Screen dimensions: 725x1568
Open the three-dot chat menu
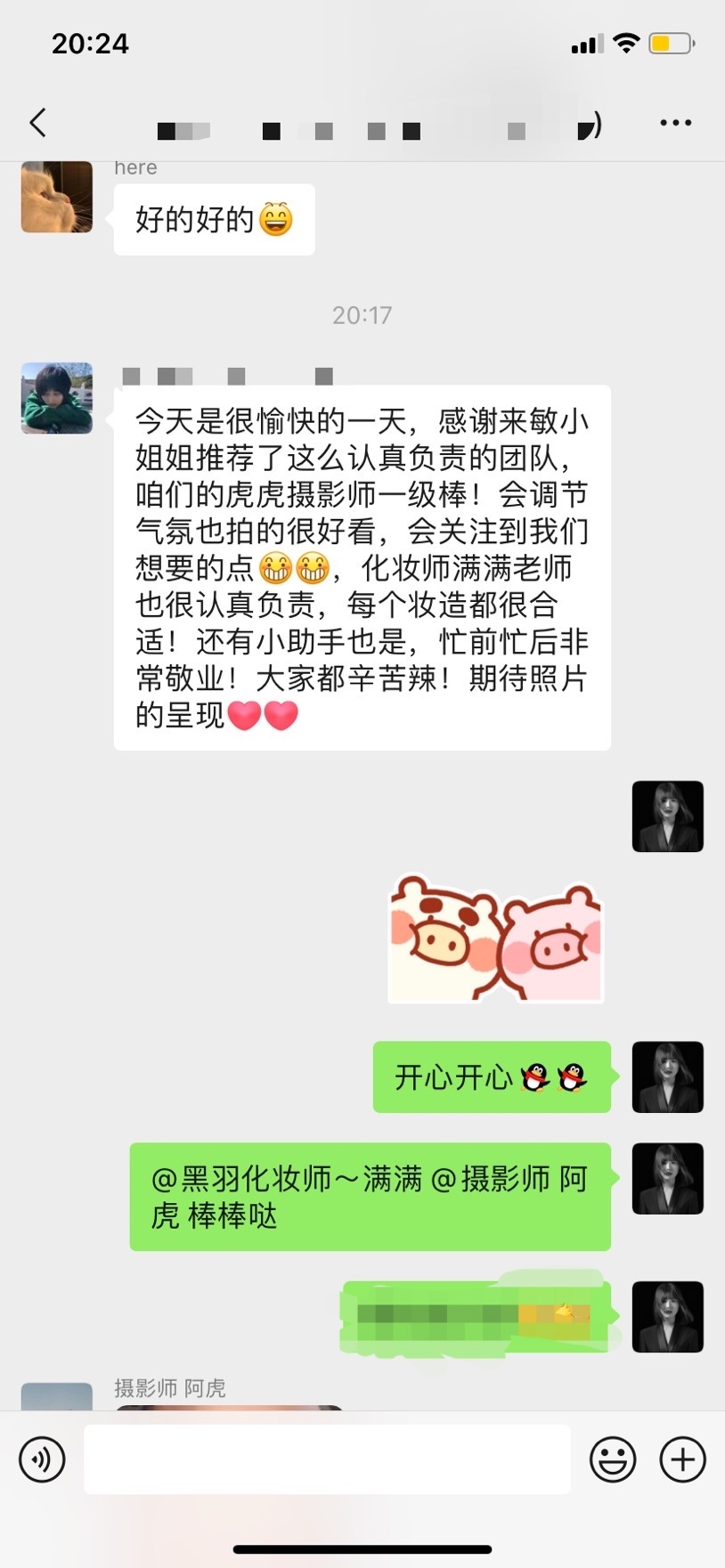[675, 123]
